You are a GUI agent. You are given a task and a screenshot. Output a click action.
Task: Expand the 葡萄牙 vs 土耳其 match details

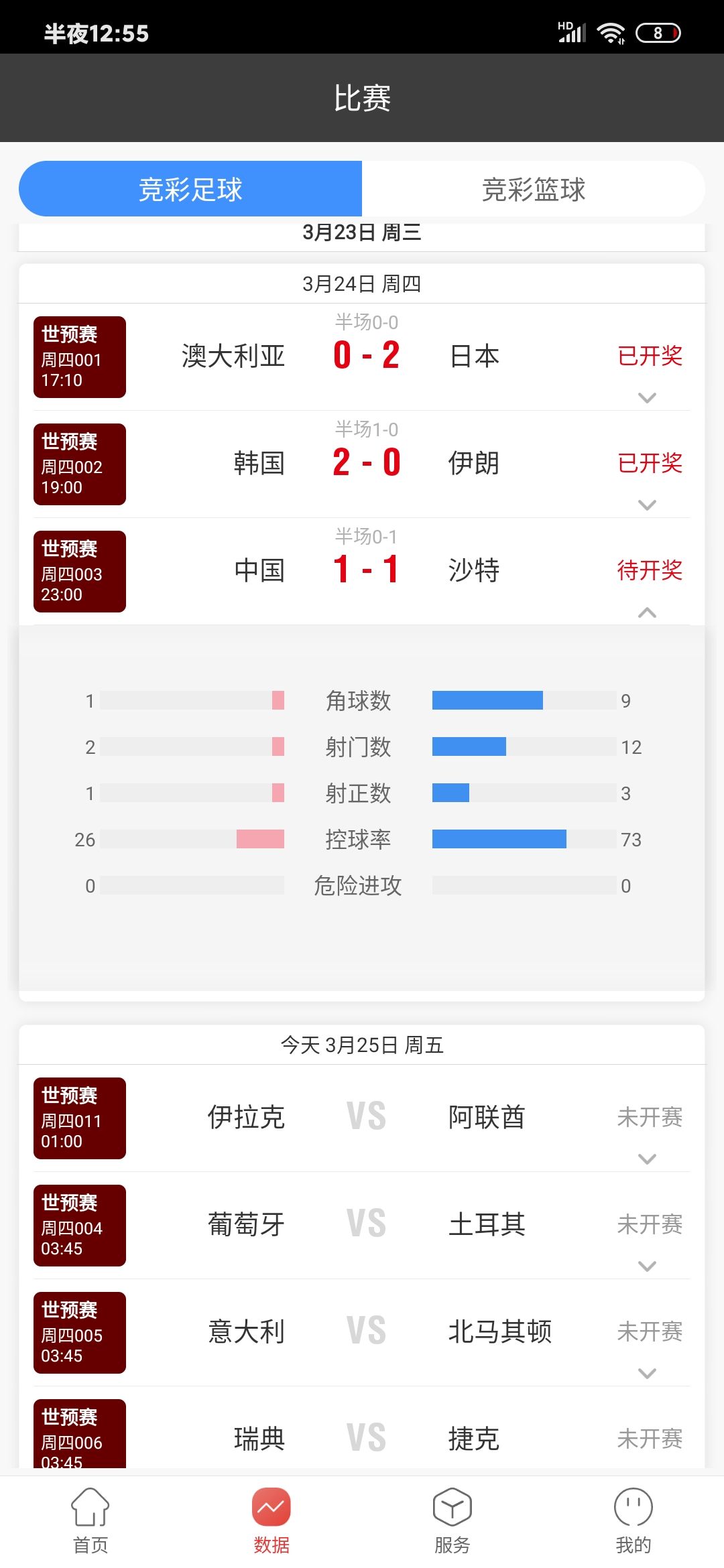point(647,1266)
